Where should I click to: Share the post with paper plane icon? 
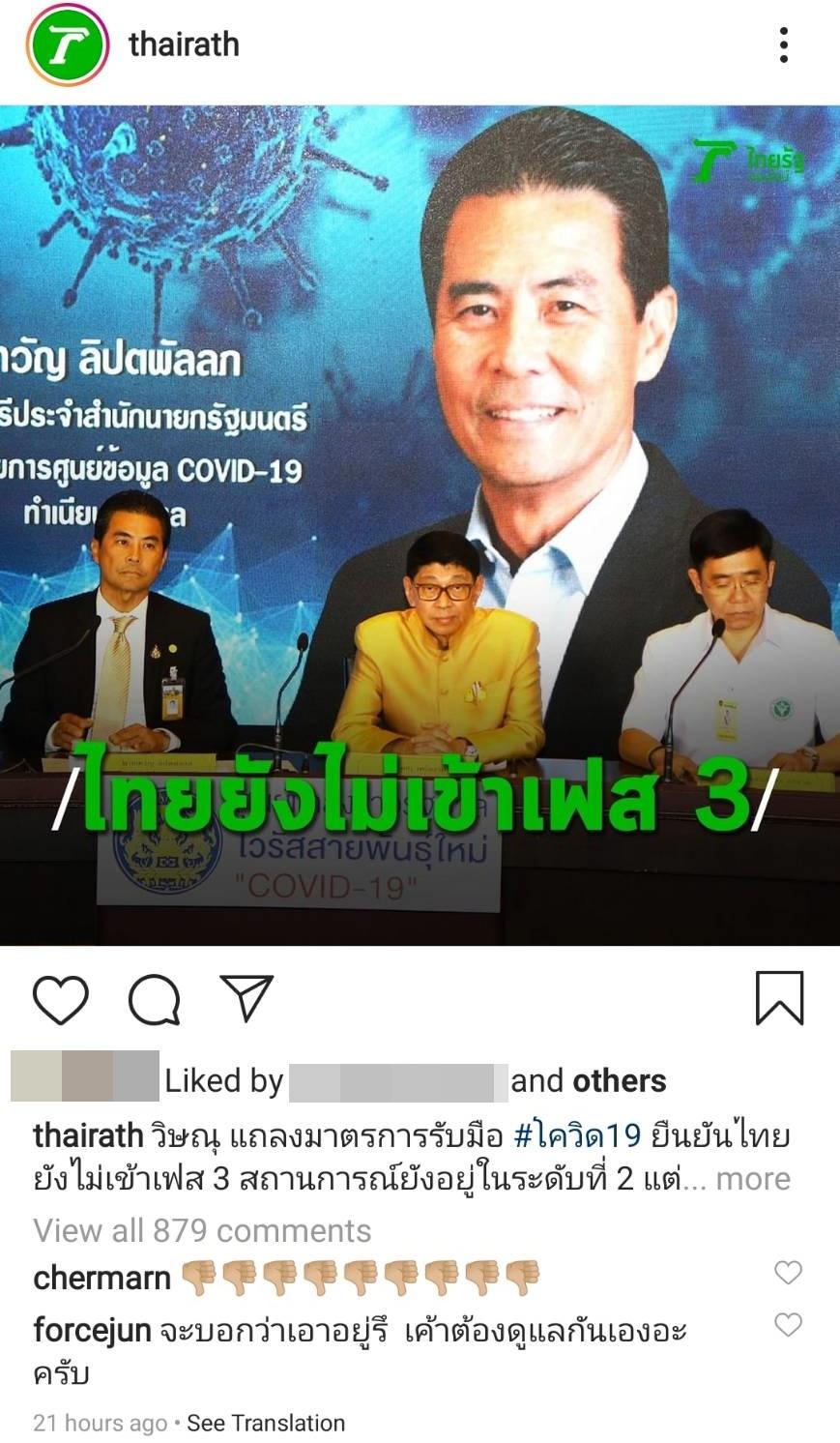point(247,997)
